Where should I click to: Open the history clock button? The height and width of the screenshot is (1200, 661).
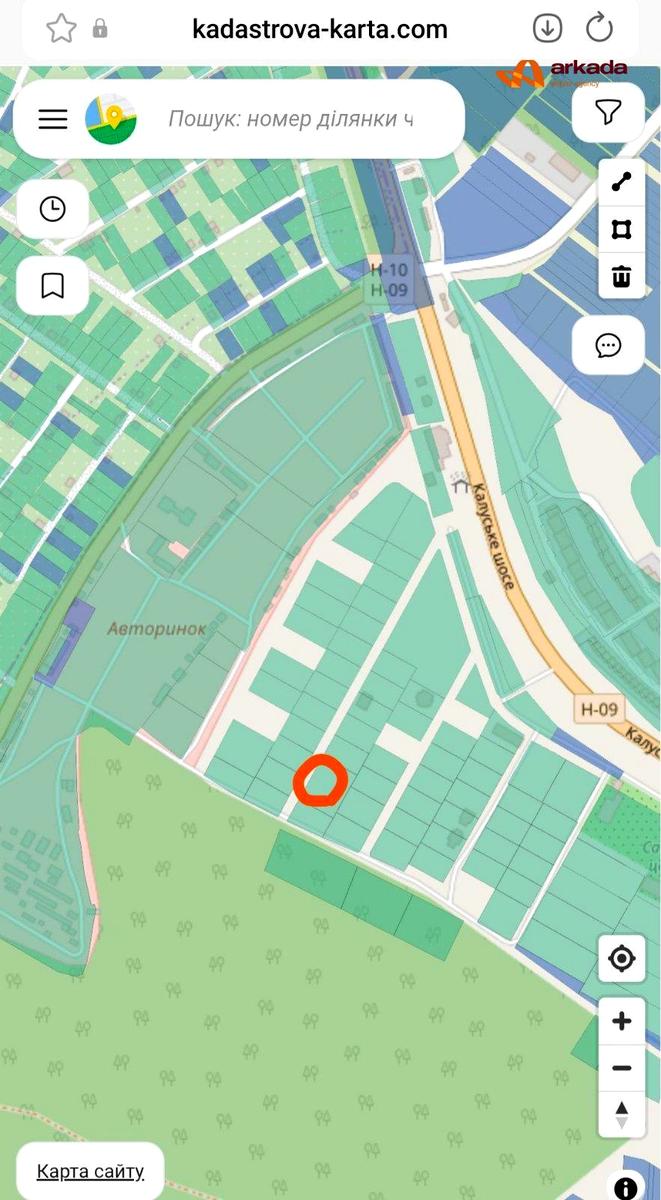pos(52,209)
